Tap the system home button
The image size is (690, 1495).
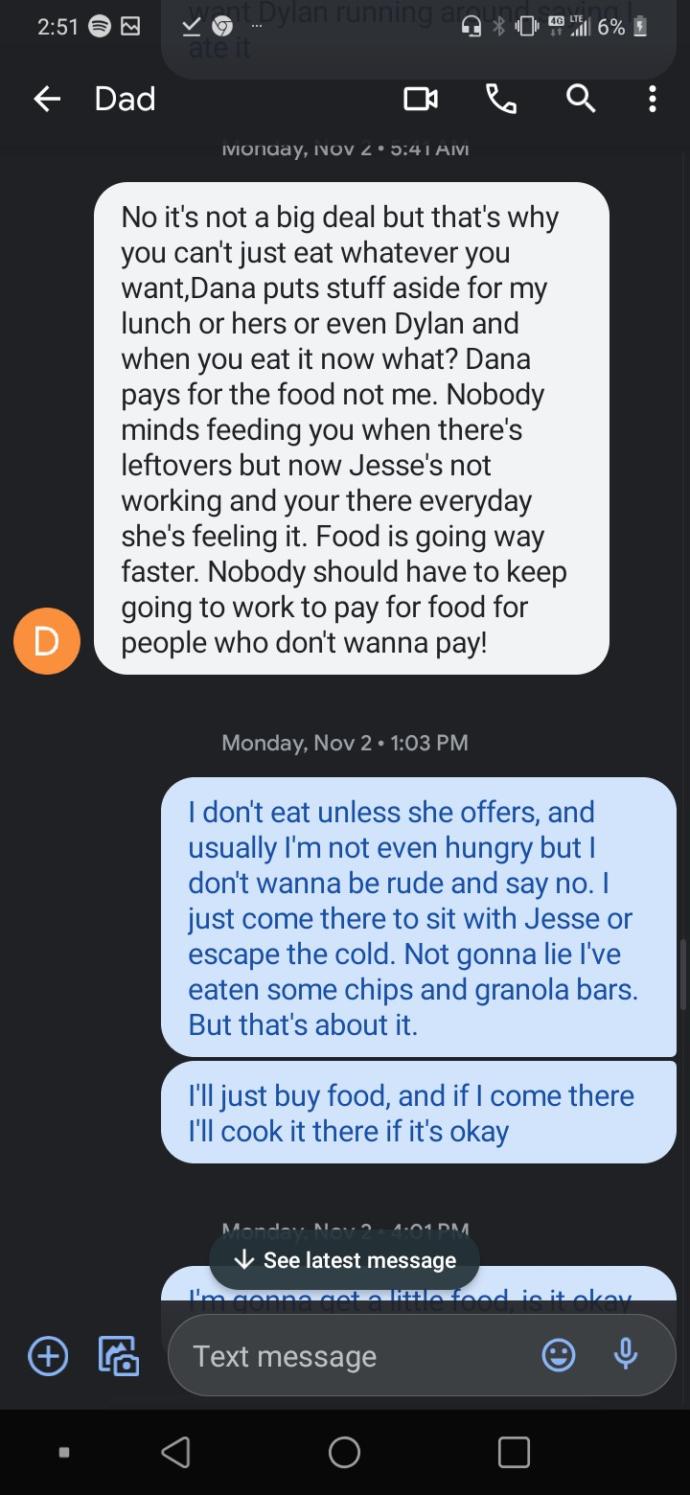344,1452
